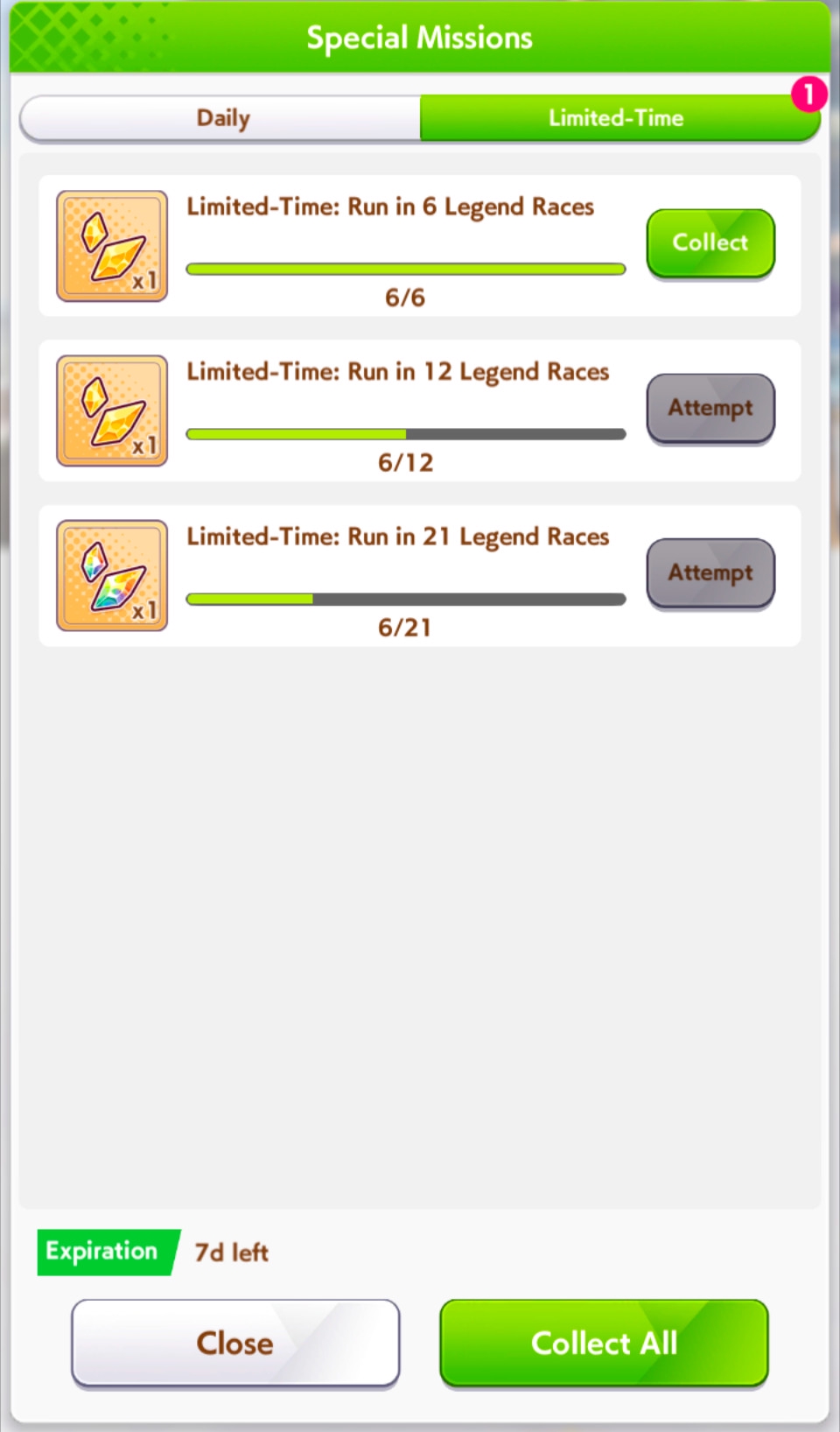This screenshot has height=1432, width=840.
Task: Select the Limited-Time tab
Action: coord(617,118)
